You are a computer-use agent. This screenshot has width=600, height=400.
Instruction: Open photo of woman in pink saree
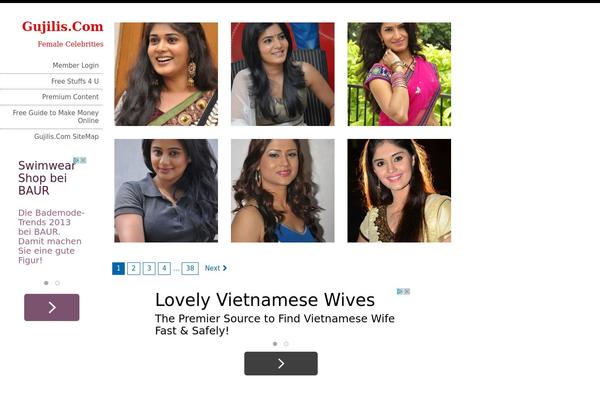point(399,74)
